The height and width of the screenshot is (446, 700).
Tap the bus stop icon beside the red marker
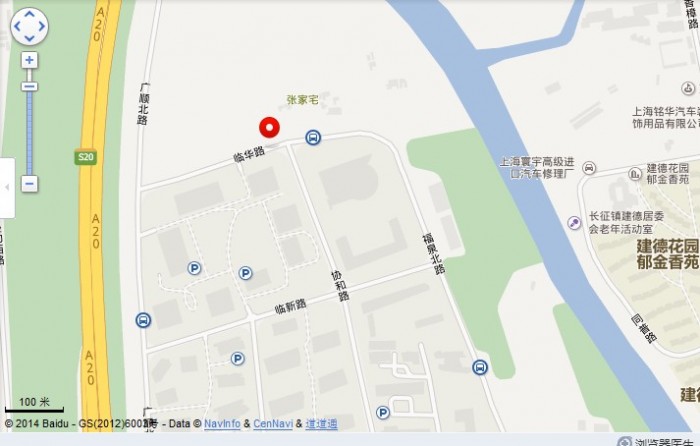[313, 137]
